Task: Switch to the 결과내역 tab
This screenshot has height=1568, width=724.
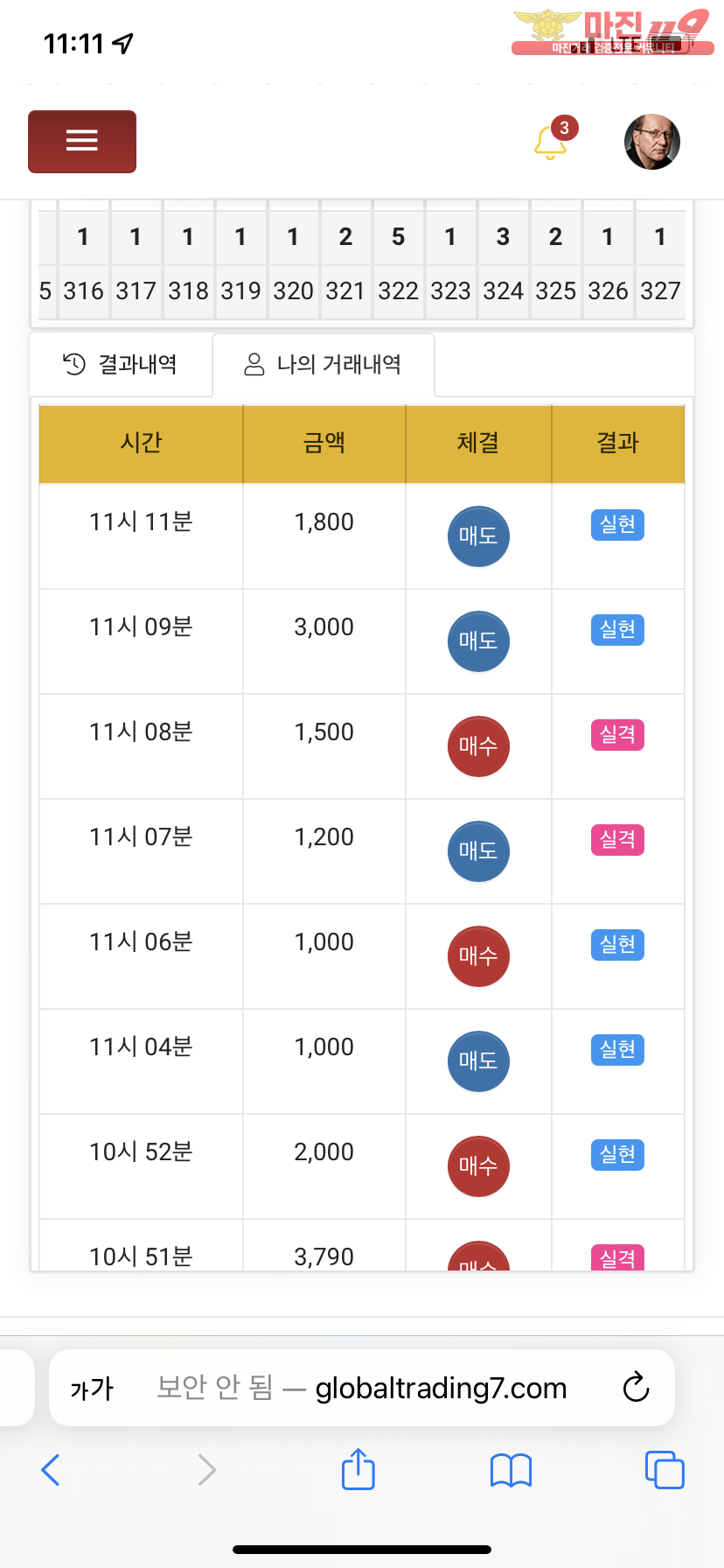Action: tap(121, 364)
